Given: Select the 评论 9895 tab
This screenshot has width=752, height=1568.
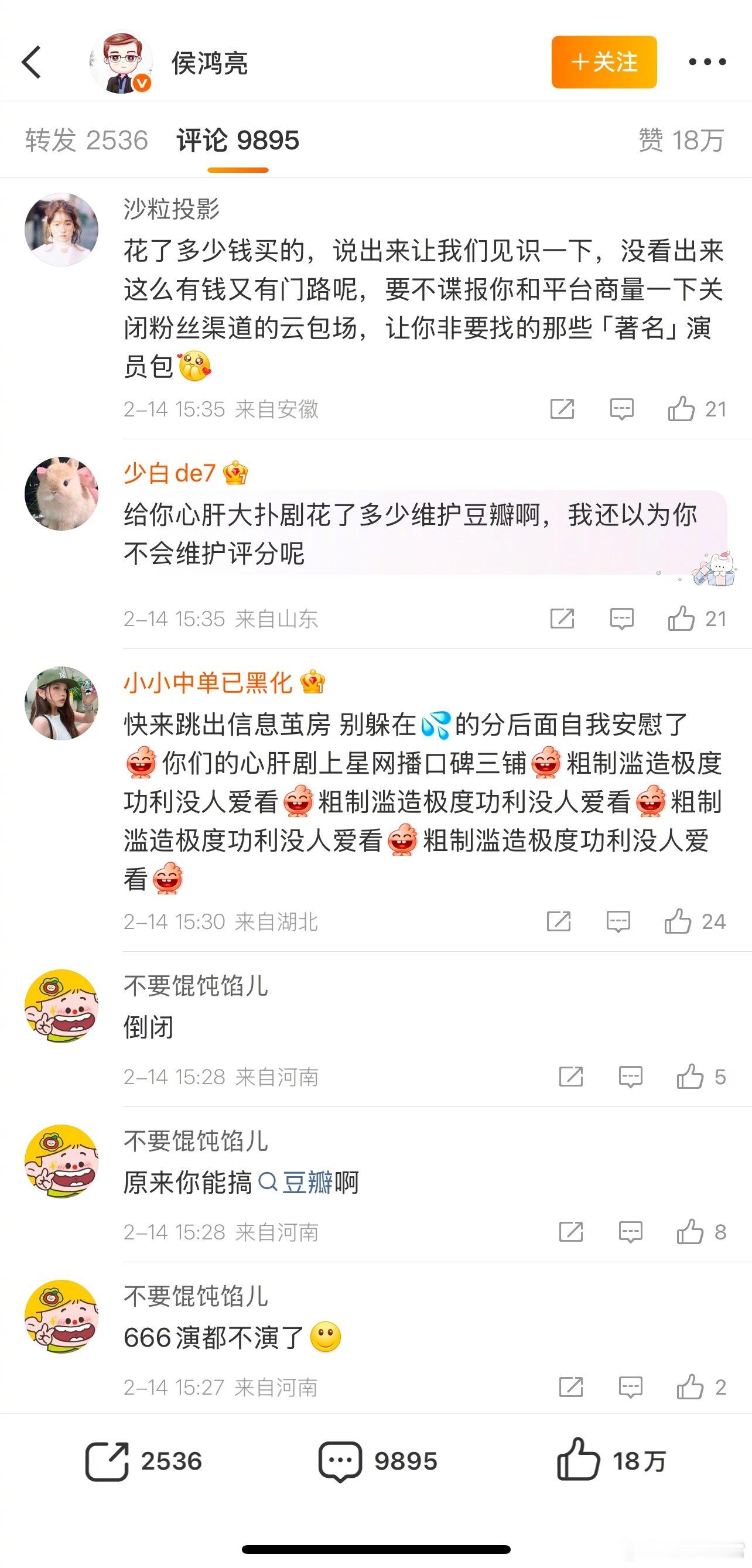Looking at the screenshot, I should coord(236,141).
